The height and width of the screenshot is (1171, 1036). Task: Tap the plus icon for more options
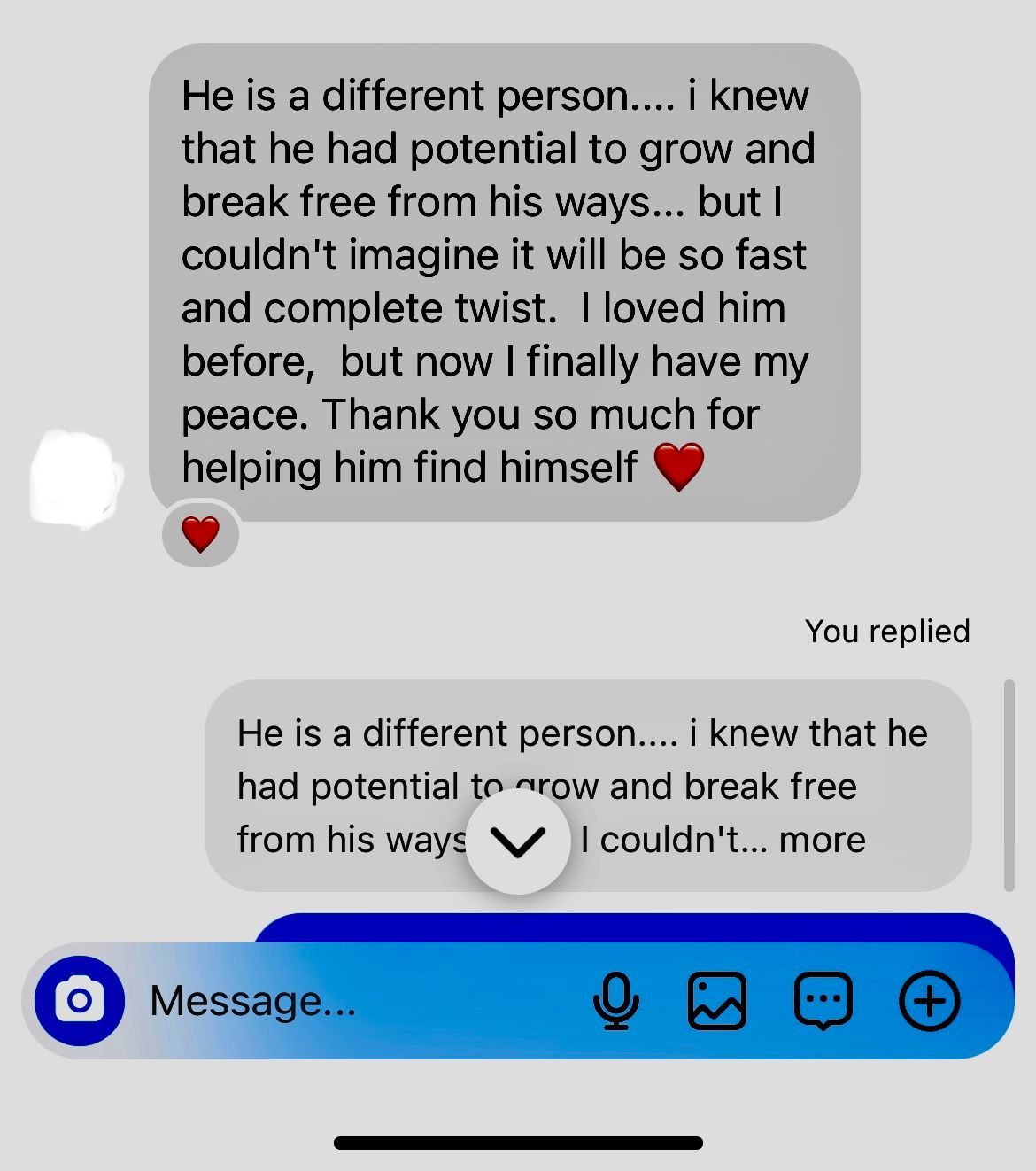click(929, 1001)
